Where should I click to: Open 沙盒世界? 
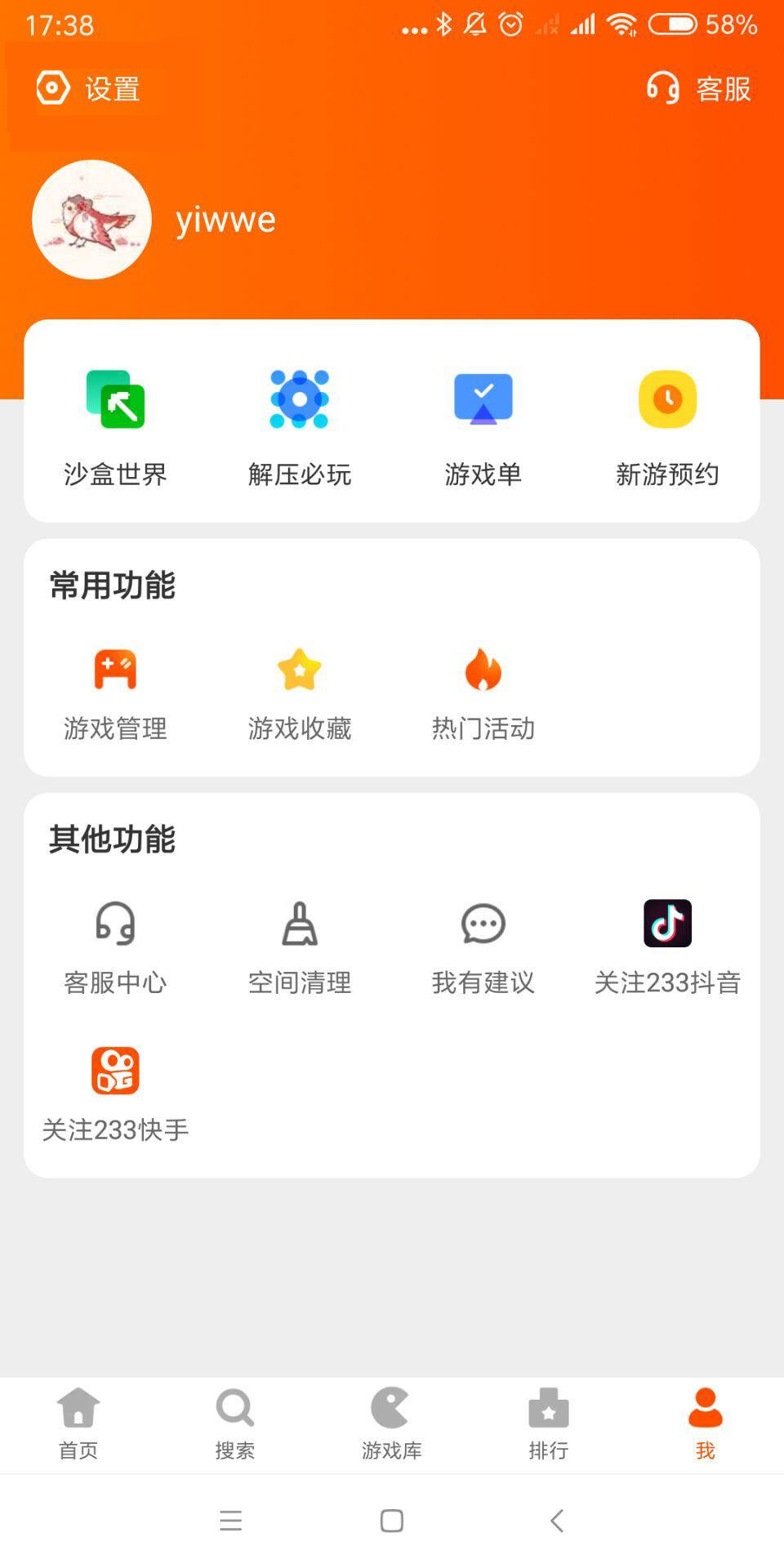coord(115,423)
